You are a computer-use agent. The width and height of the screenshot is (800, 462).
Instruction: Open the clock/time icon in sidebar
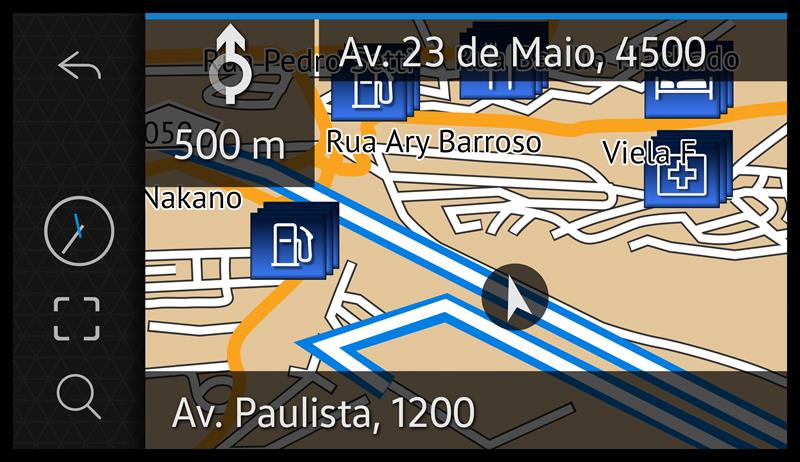[x=79, y=231]
